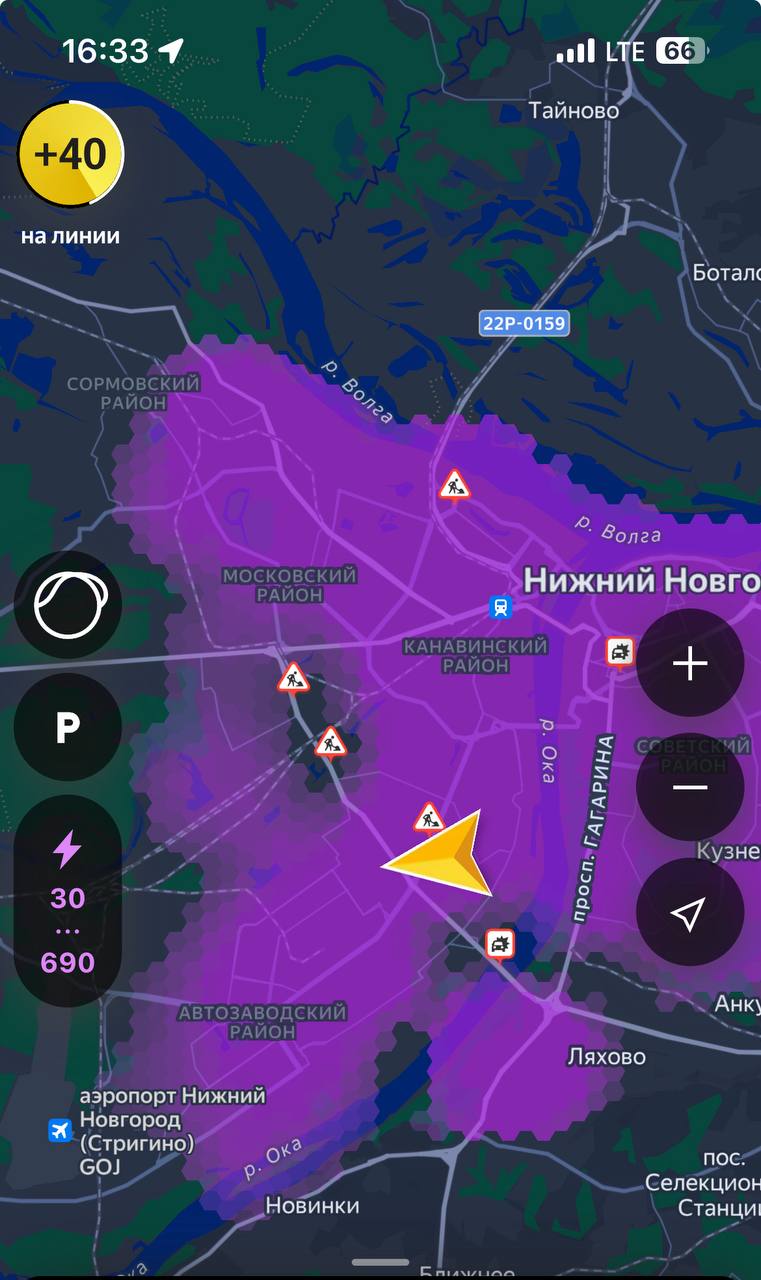
Task: Open the circular profile button
Action: tap(67, 604)
